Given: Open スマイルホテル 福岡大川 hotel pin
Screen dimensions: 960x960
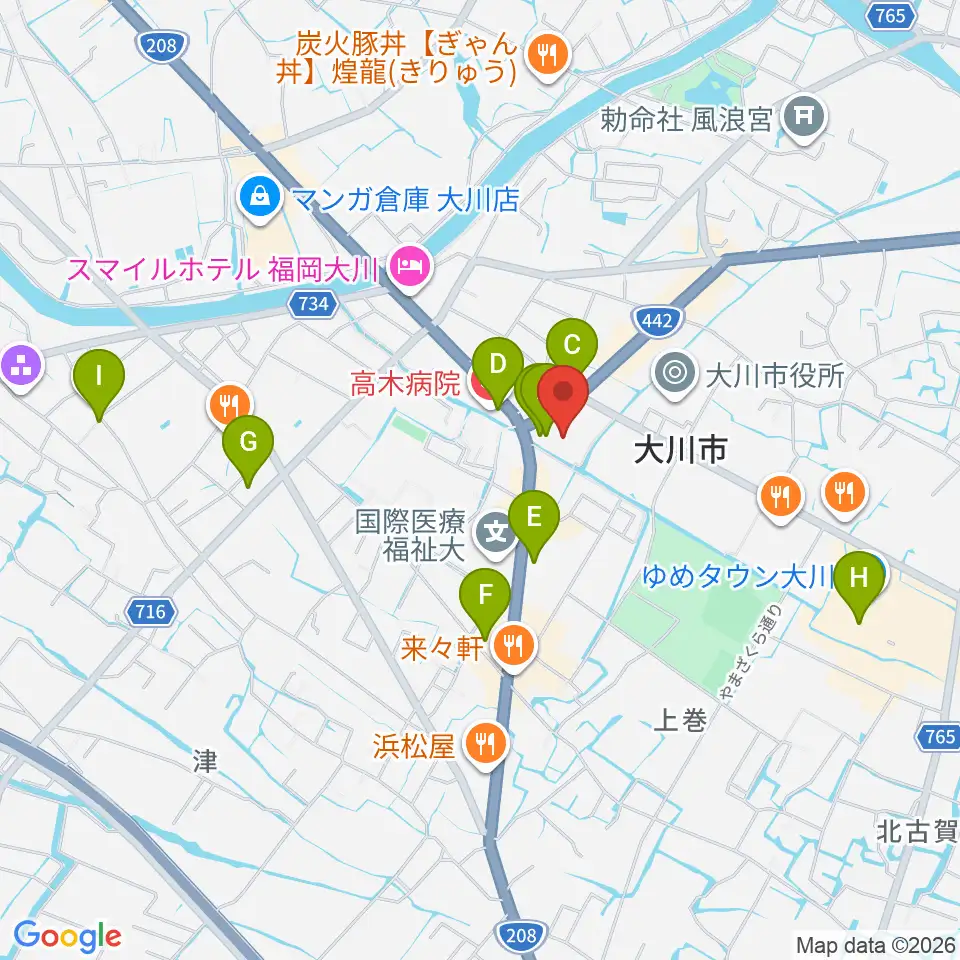Looking at the screenshot, I should 412,269.
